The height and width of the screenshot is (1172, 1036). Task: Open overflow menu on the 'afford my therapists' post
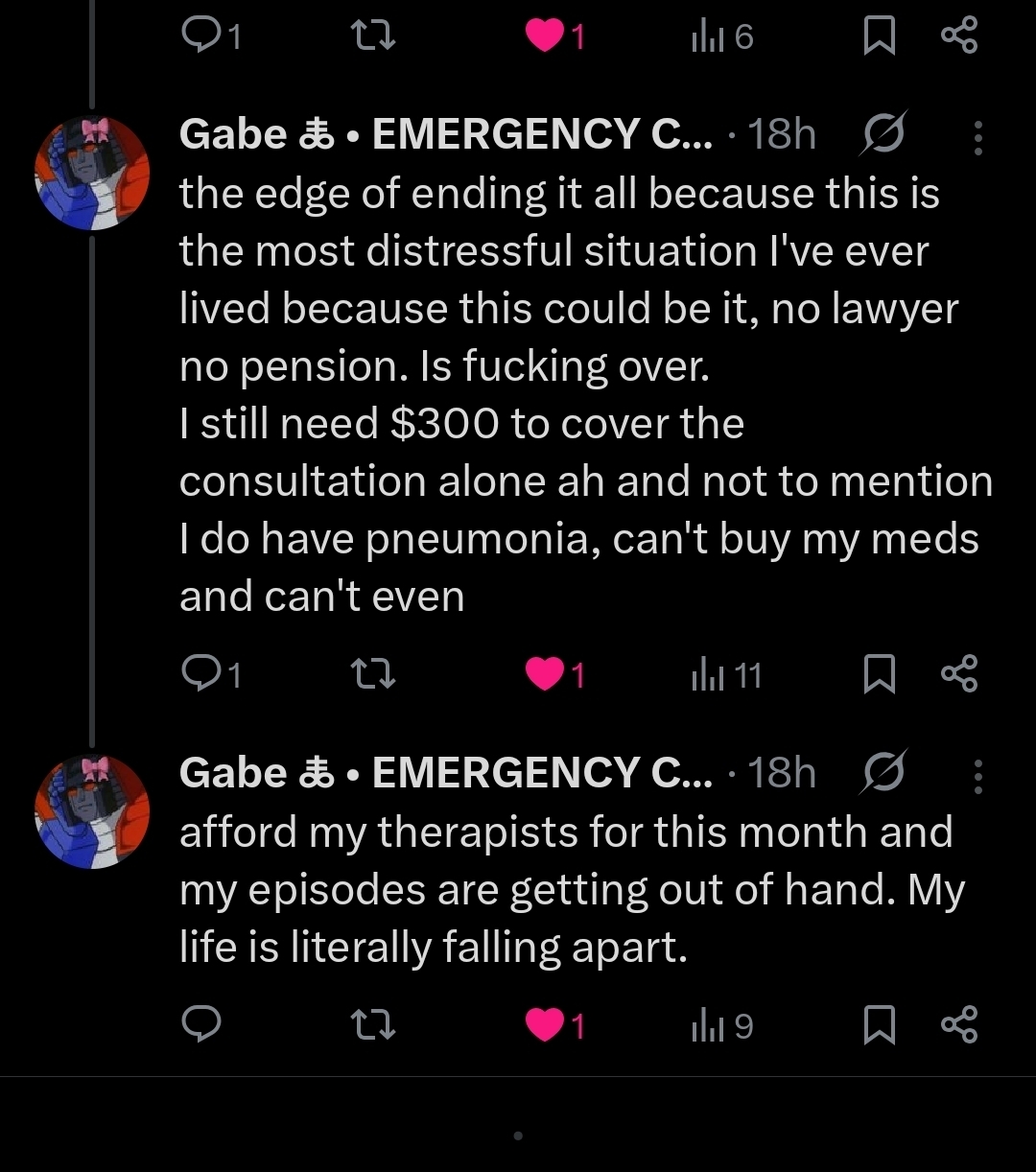(x=977, y=776)
